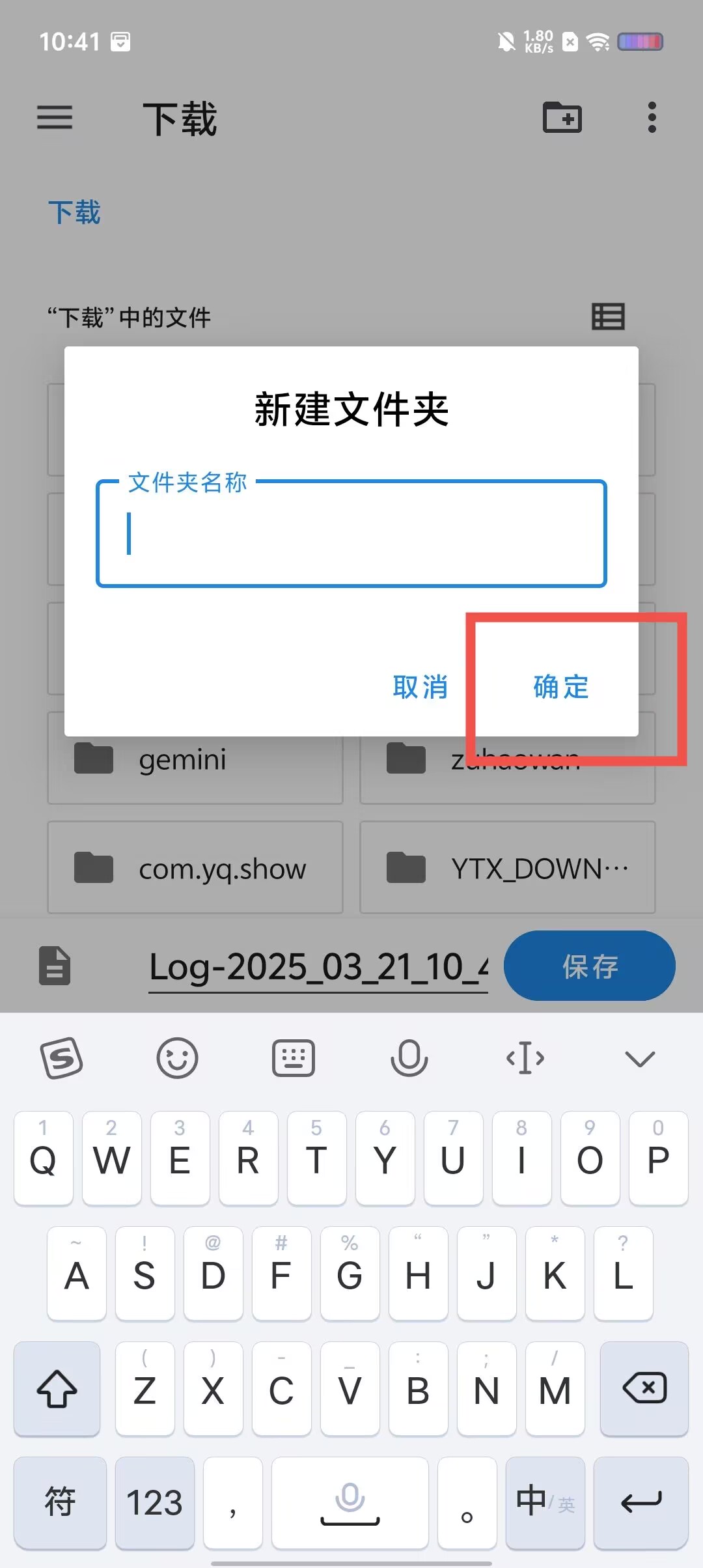
Task: Open the emoji panel on the keyboard toolbar
Action: (x=177, y=1058)
